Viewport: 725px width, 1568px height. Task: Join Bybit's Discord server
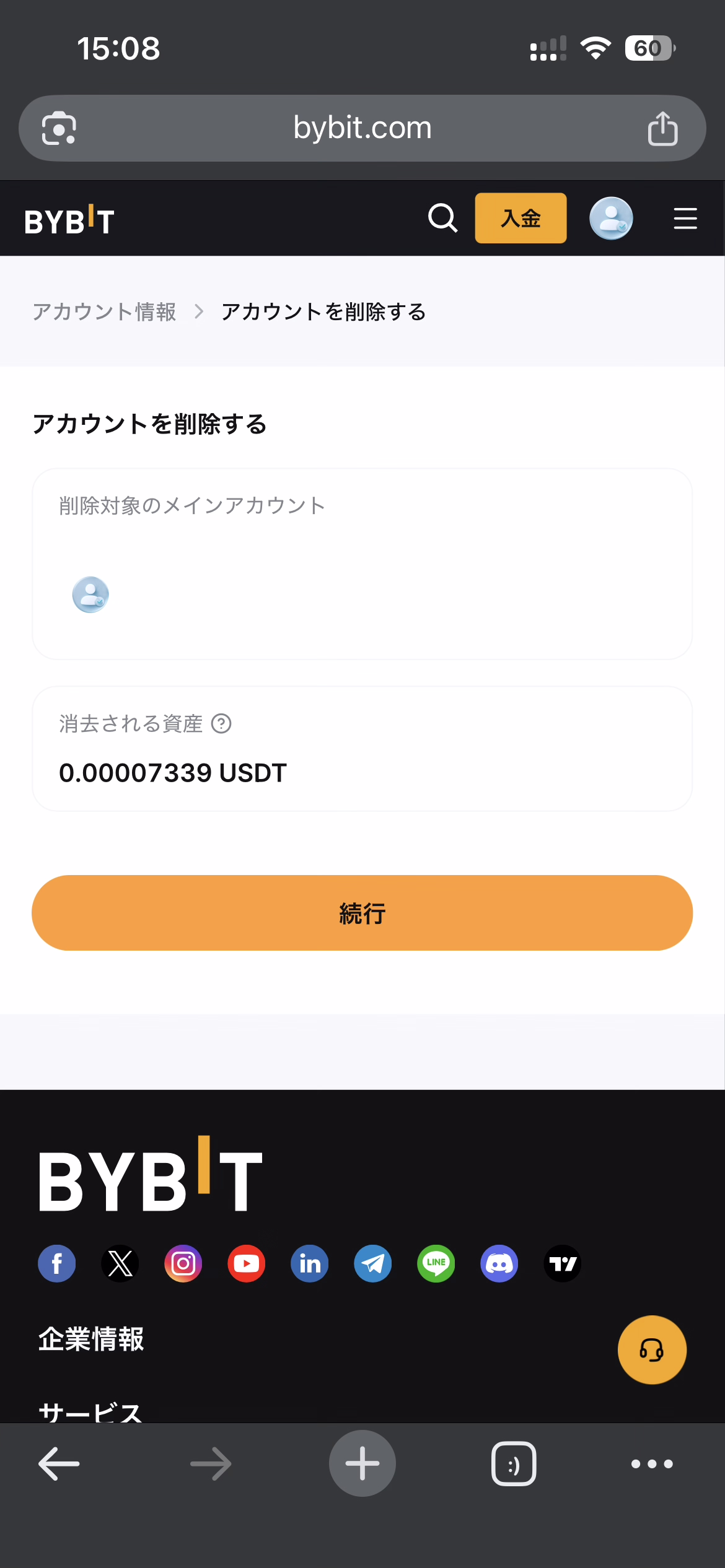499,1263
